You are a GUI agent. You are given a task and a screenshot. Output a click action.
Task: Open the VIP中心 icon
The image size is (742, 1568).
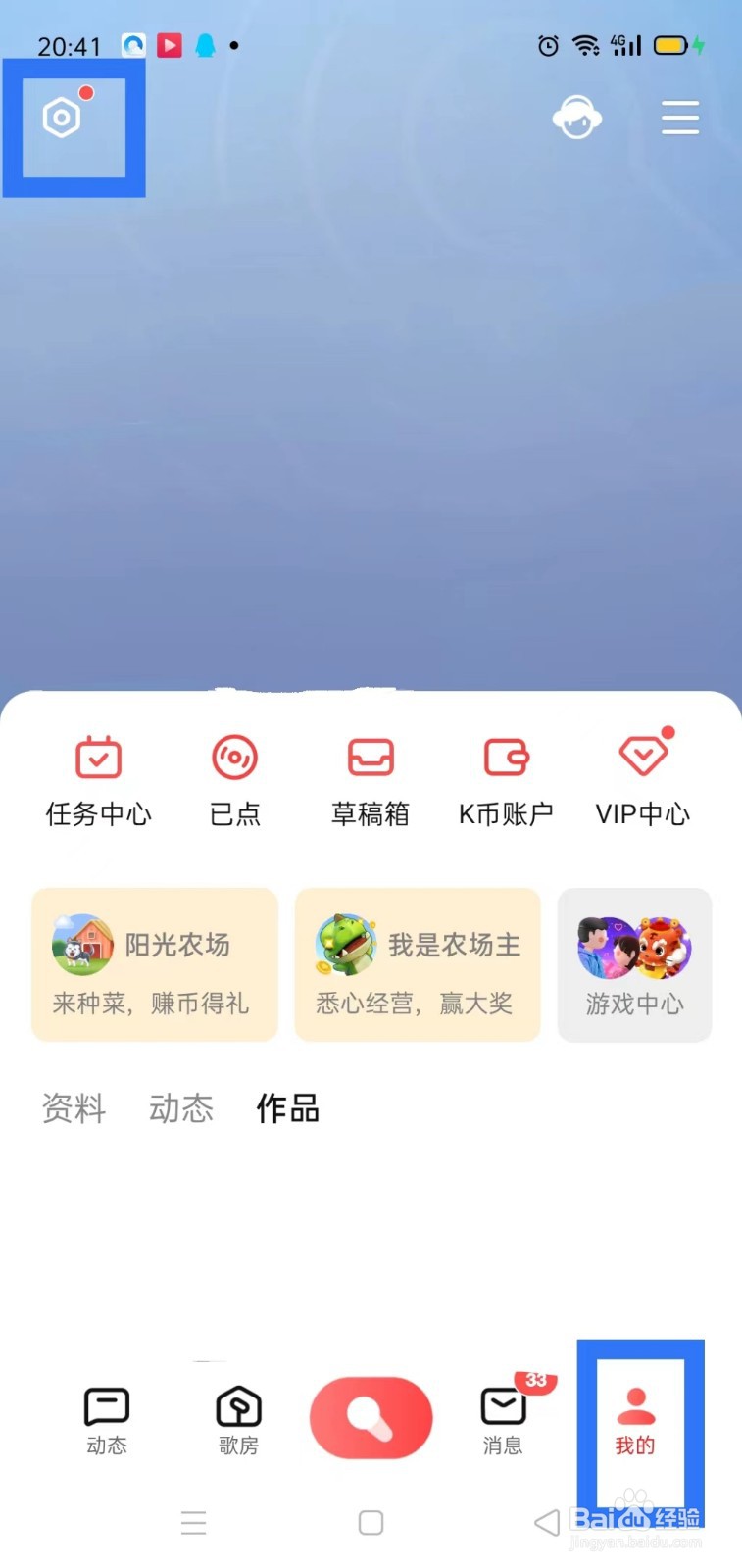tap(642, 779)
